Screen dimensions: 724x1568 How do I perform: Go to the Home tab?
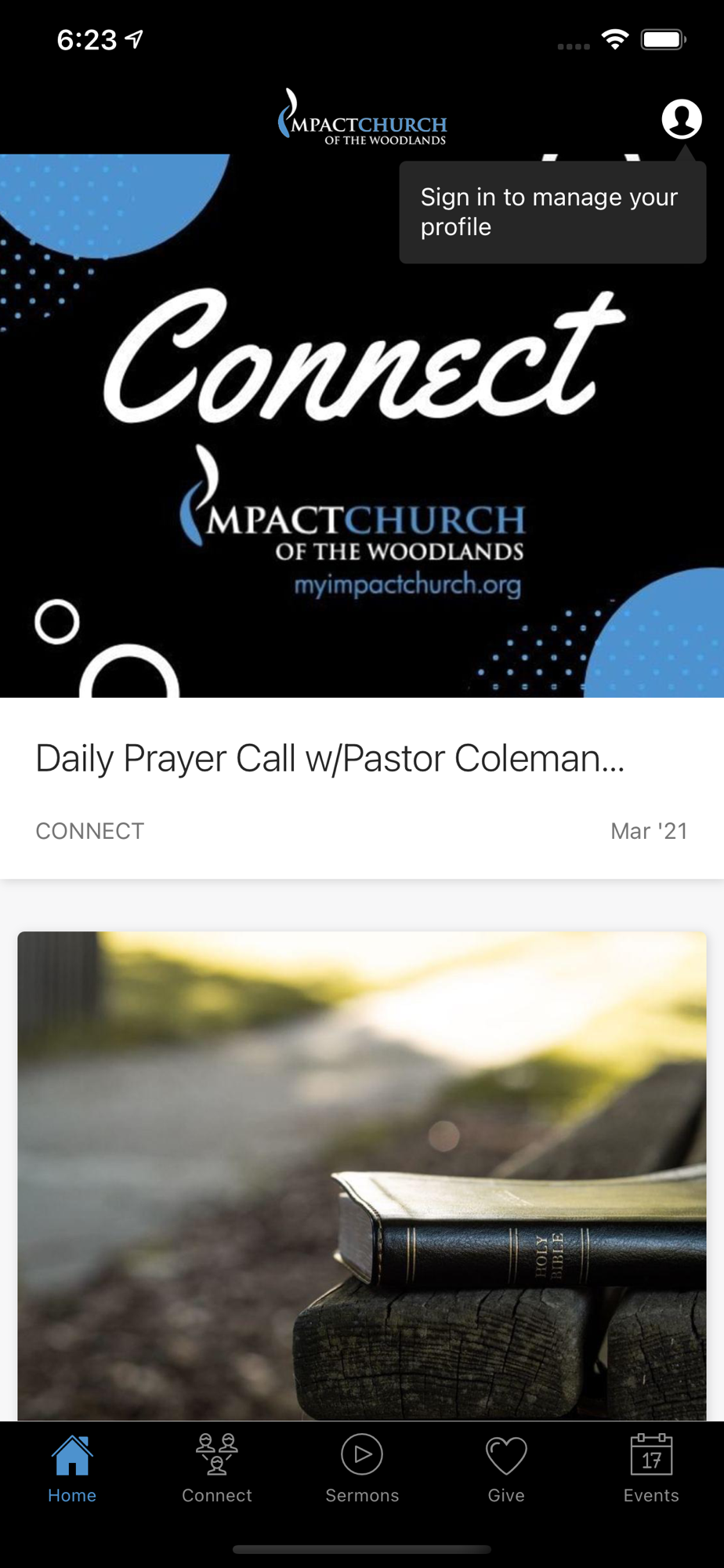(72, 1469)
